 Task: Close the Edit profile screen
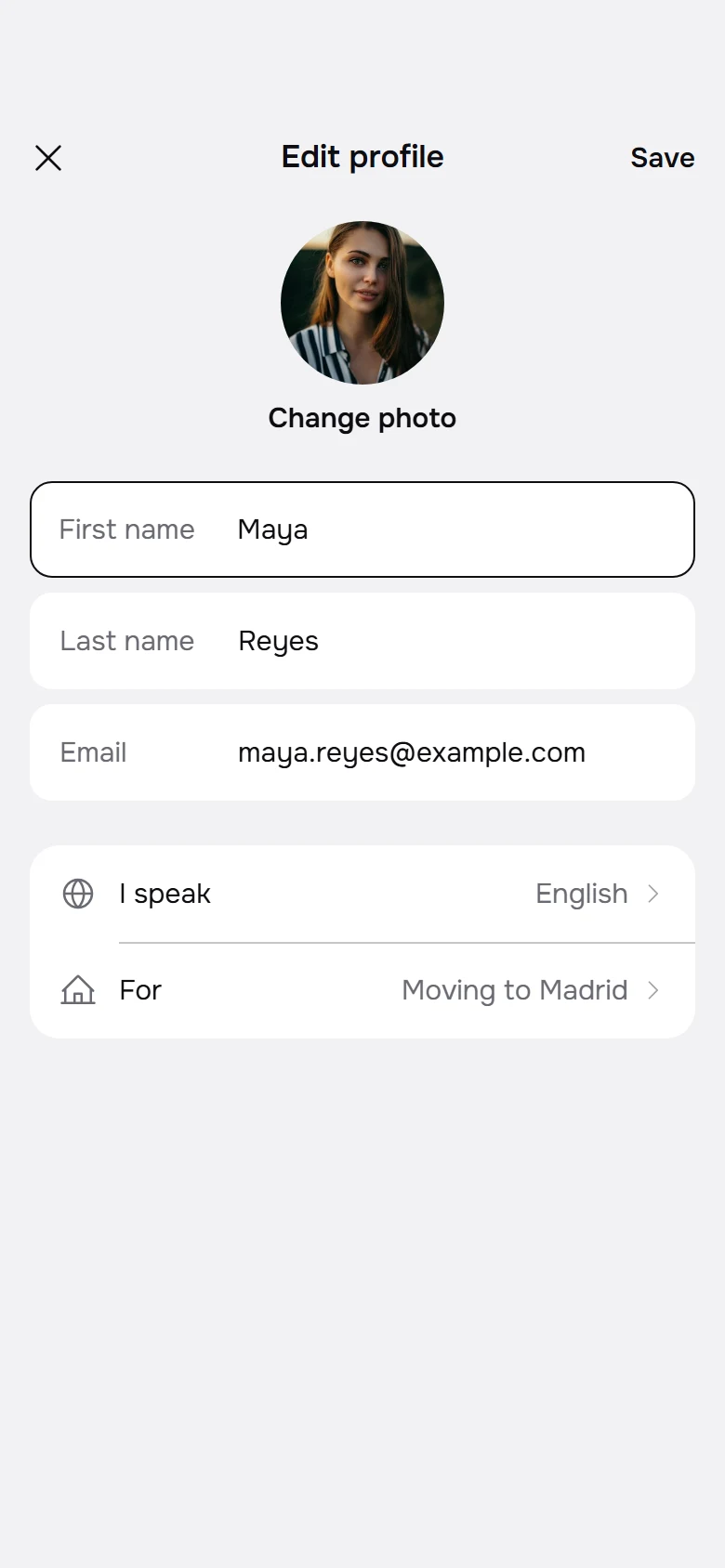point(48,158)
